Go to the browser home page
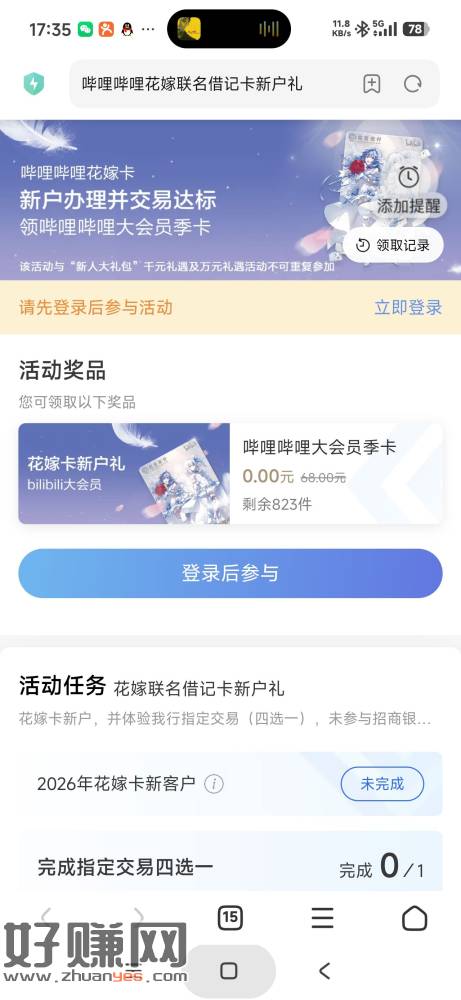 pos(414,918)
